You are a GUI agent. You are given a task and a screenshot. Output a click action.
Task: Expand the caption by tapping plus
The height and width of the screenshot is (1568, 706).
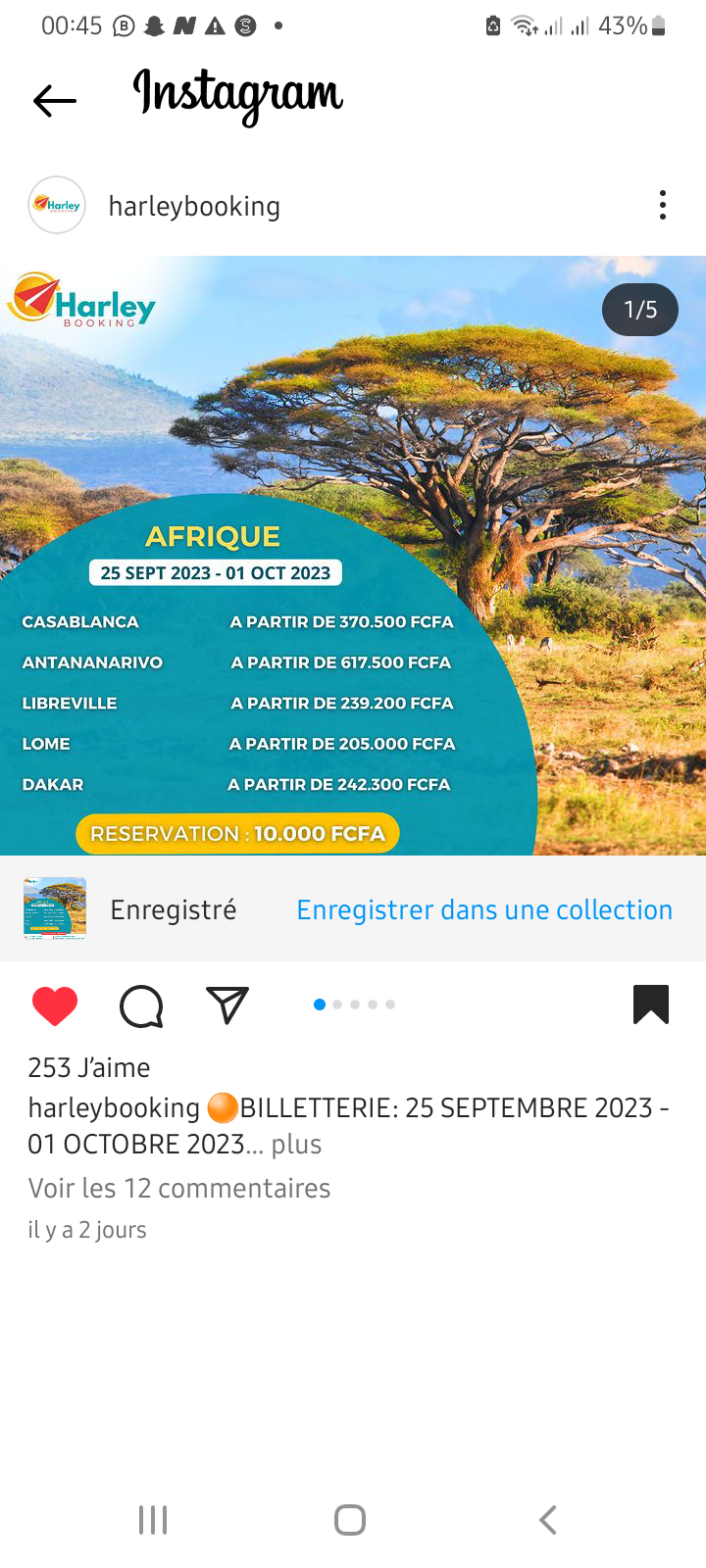coord(297,1144)
